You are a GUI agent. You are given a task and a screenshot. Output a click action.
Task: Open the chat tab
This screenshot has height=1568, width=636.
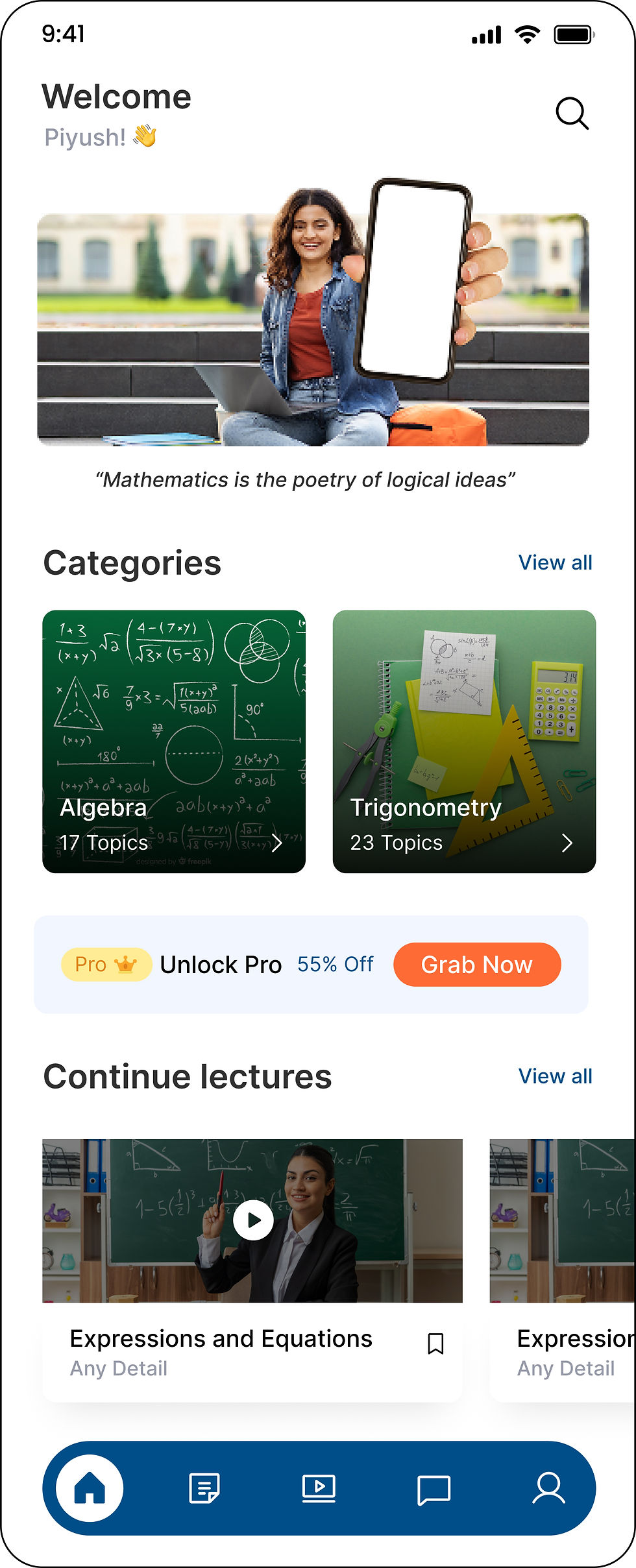(x=434, y=1490)
